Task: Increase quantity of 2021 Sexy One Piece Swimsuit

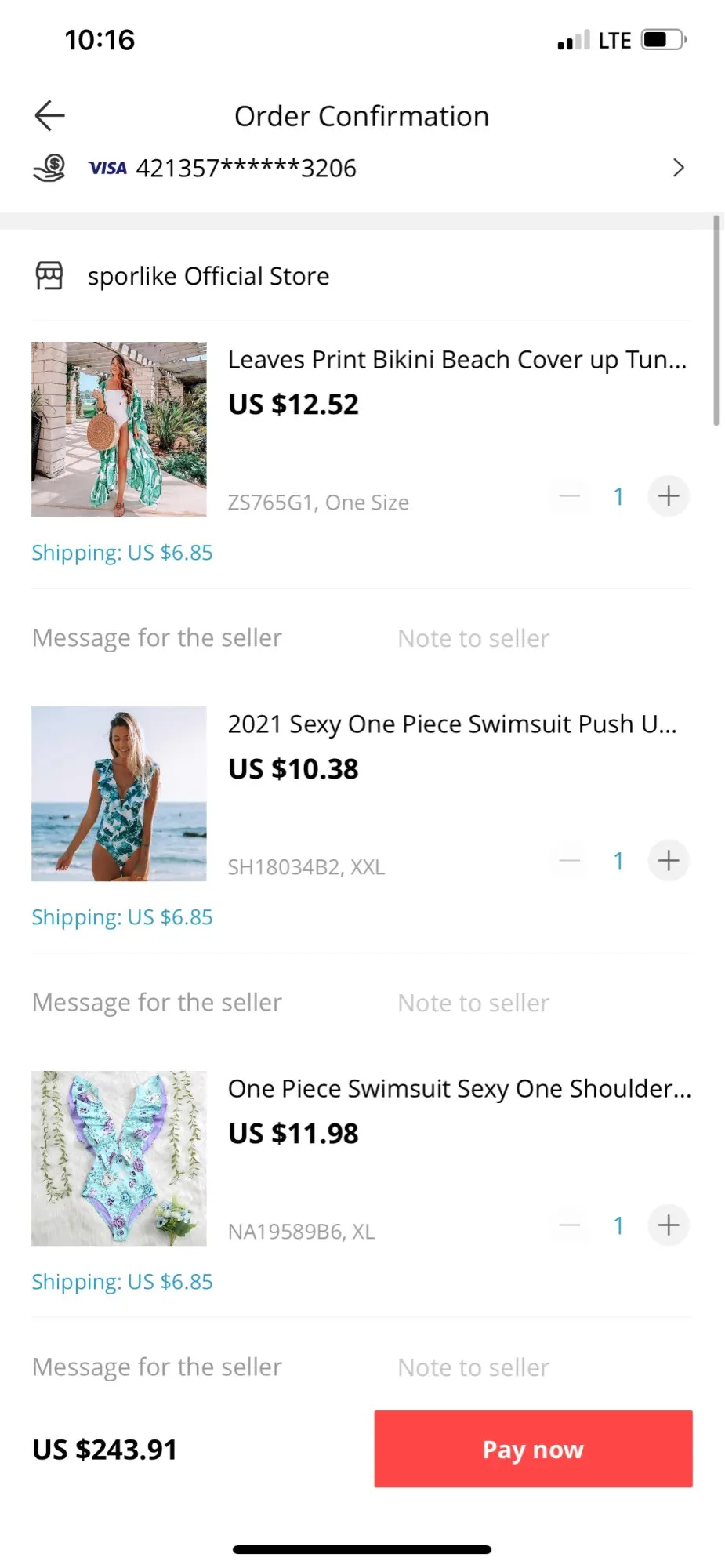Action: pyautogui.click(x=668, y=861)
